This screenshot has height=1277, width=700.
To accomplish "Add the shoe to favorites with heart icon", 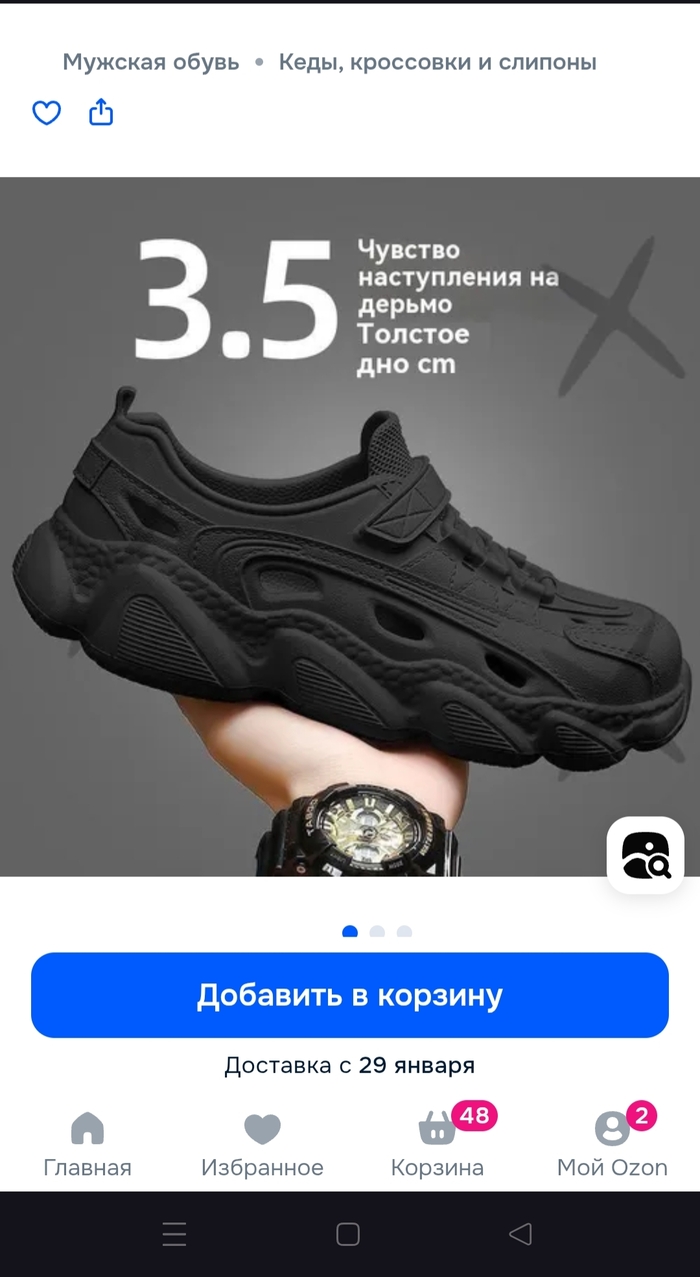I will click(47, 113).
